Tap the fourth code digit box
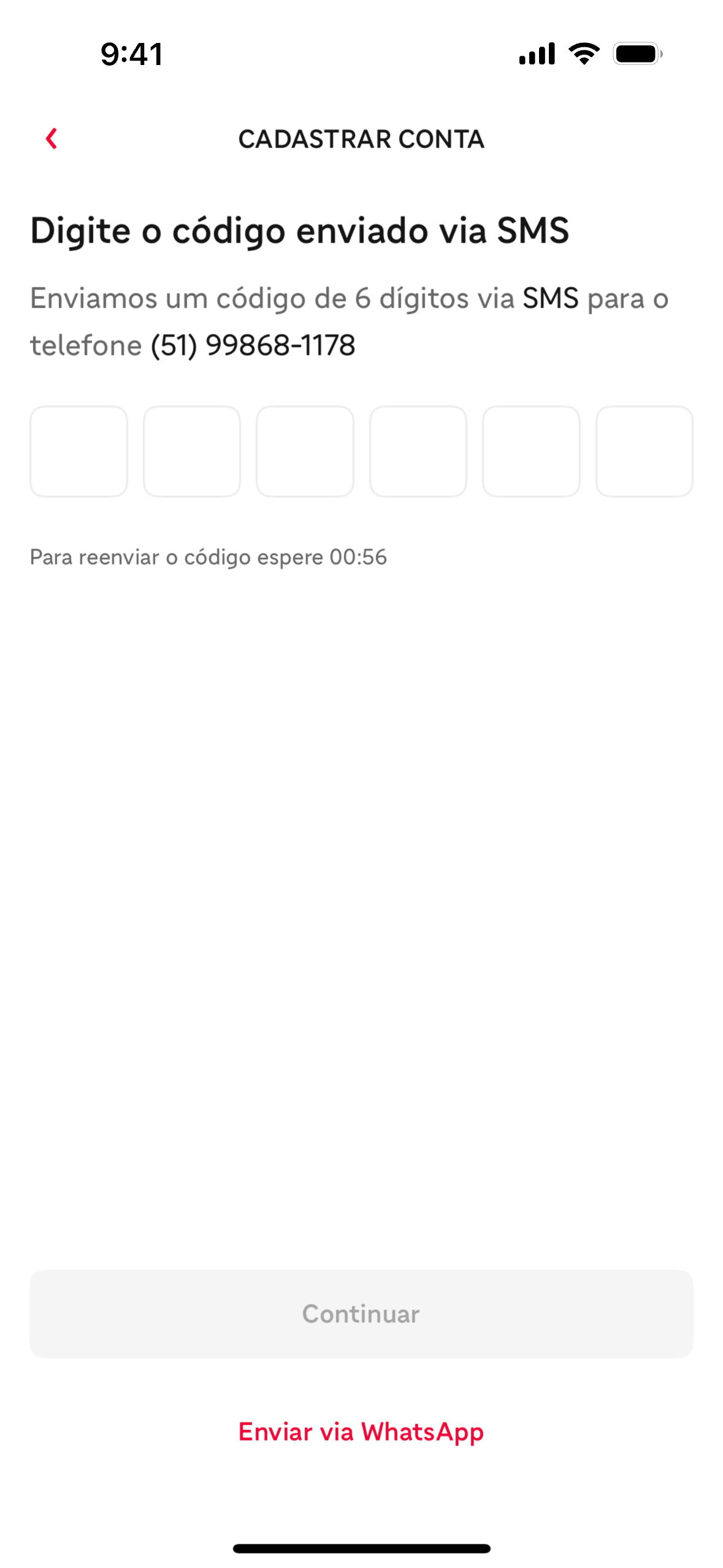This screenshot has height=1568, width=723. [x=418, y=451]
